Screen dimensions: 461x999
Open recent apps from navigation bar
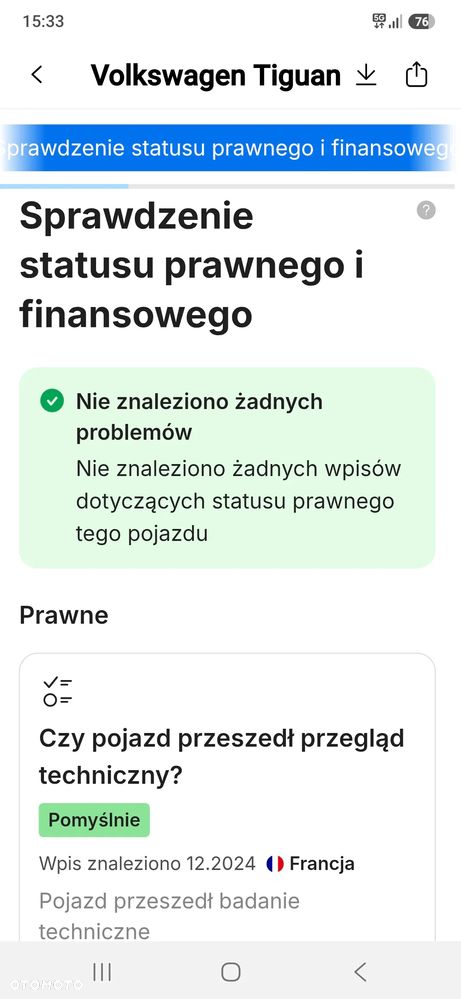[x=102, y=972]
